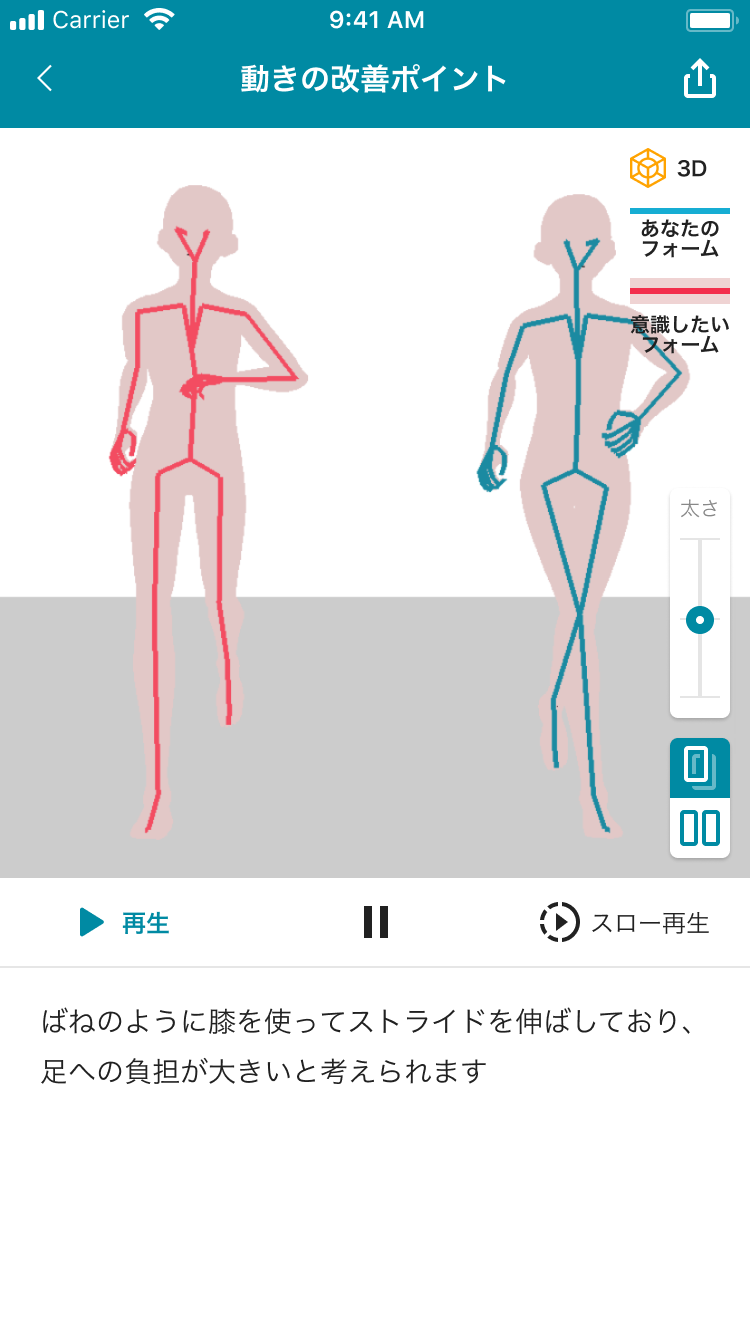Switch to the side-by-side comparison view icon
This screenshot has height=1334, width=750.
click(x=699, y=827)
